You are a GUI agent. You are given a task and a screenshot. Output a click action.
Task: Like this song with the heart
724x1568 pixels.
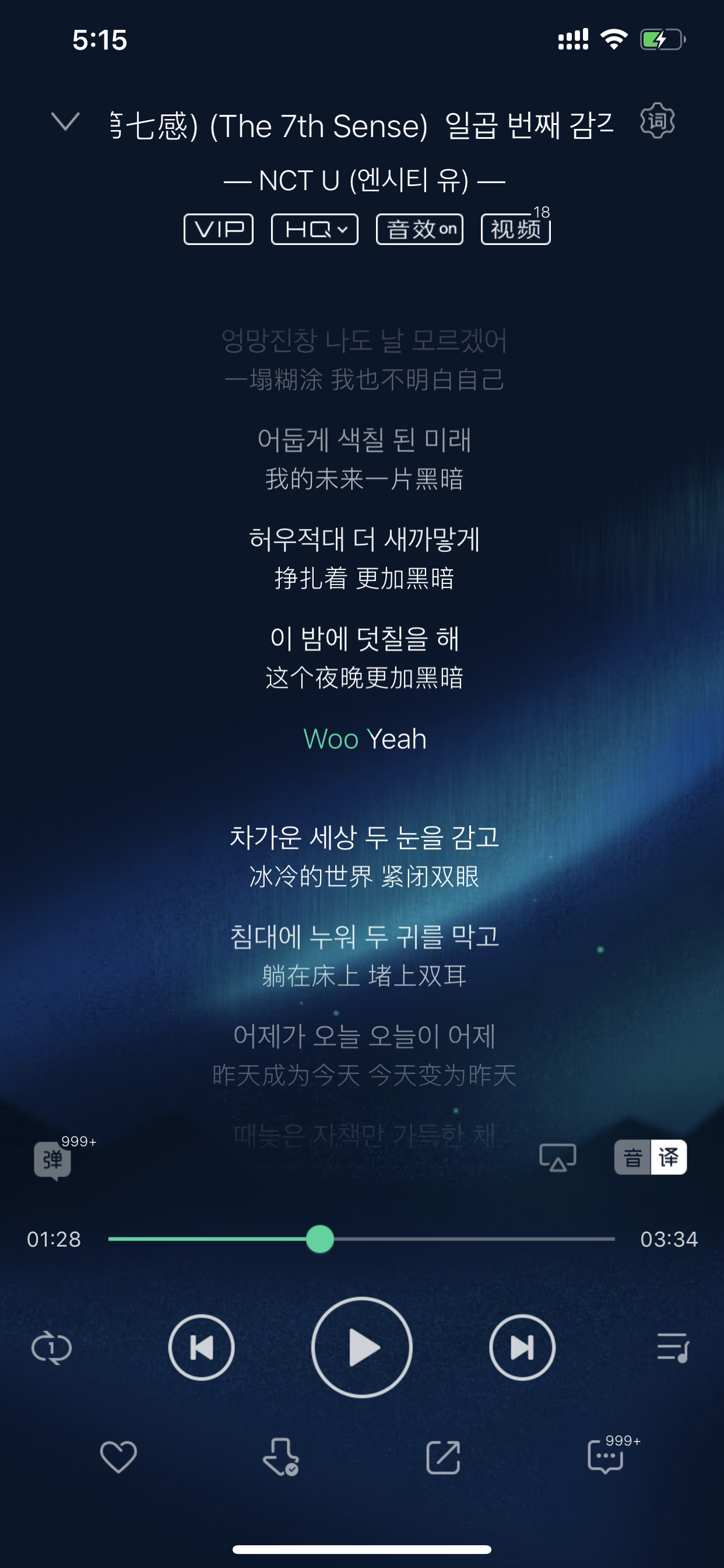(x=118, y=1457)
